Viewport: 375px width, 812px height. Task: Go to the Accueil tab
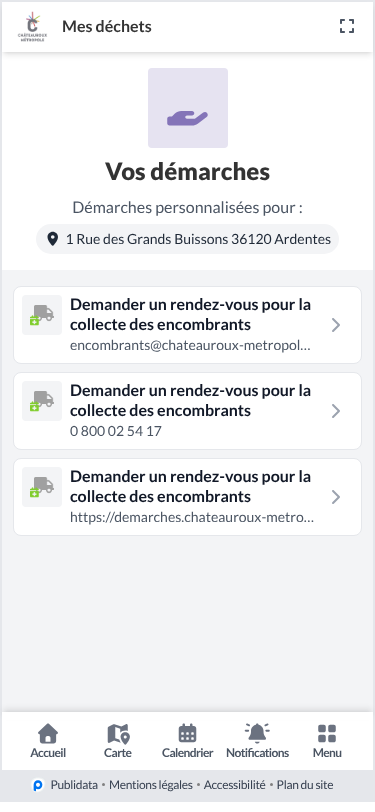click(48, 741)
